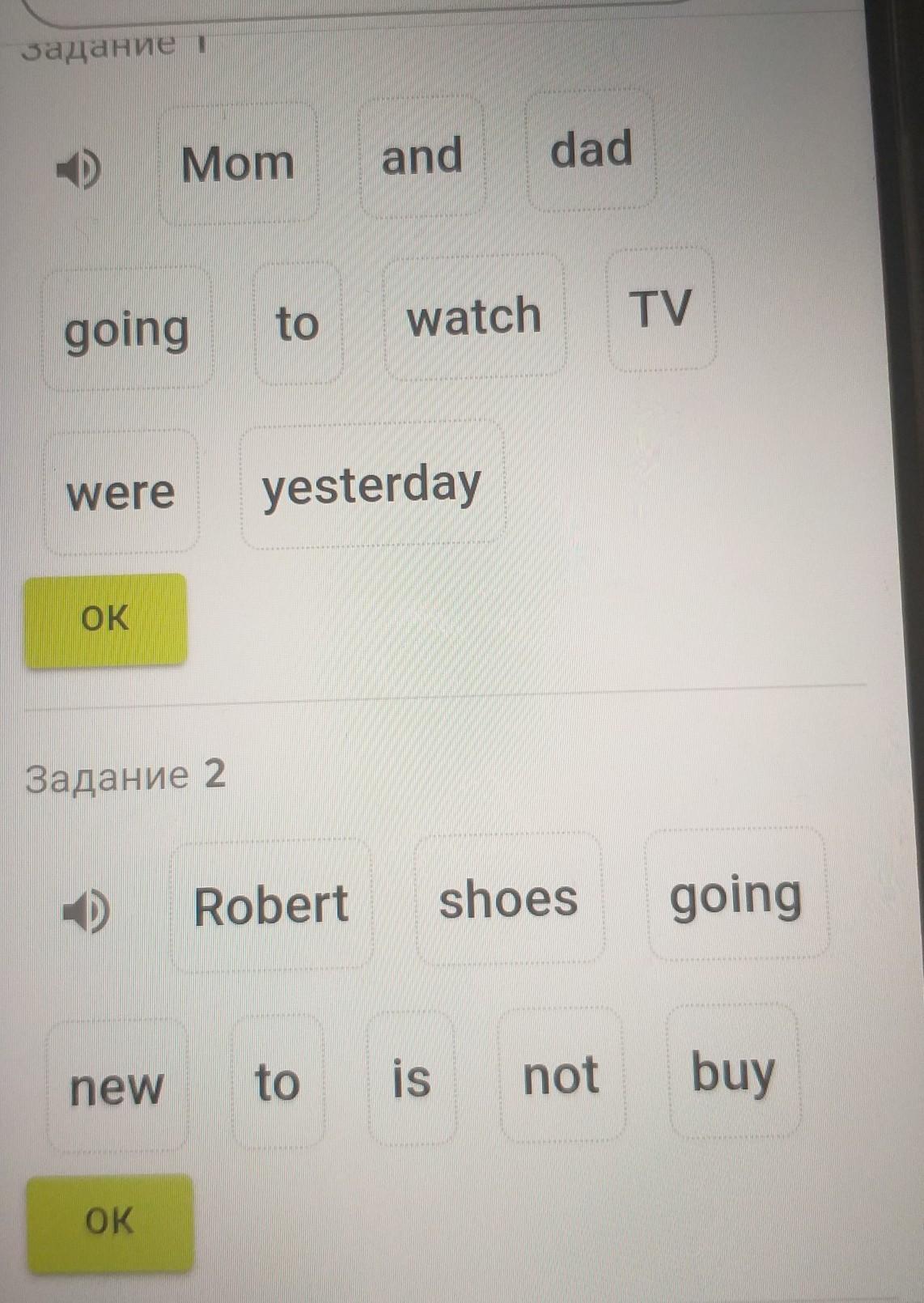Select 'going' in task 2

tap(735, 895)
